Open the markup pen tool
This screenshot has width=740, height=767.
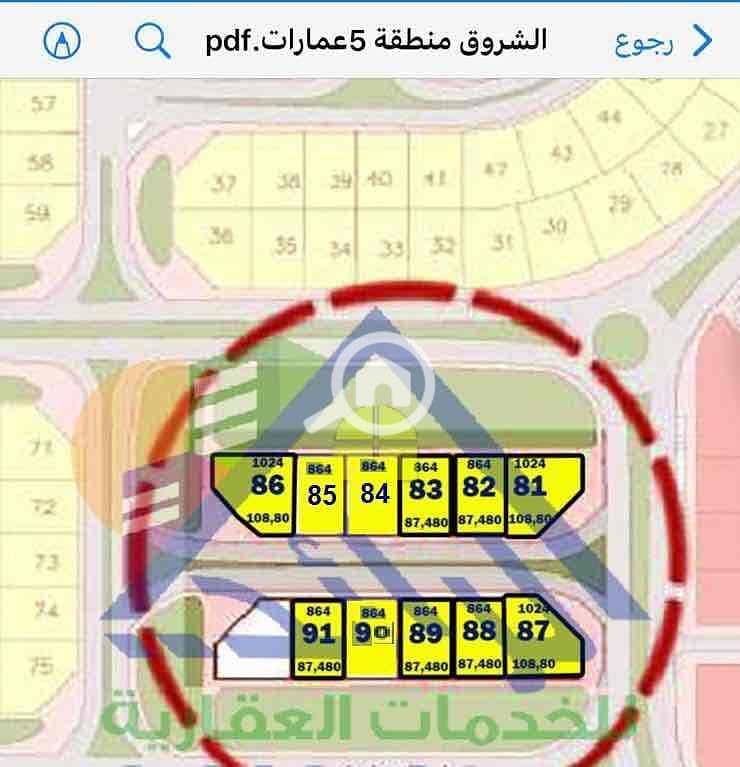[62, 41]
